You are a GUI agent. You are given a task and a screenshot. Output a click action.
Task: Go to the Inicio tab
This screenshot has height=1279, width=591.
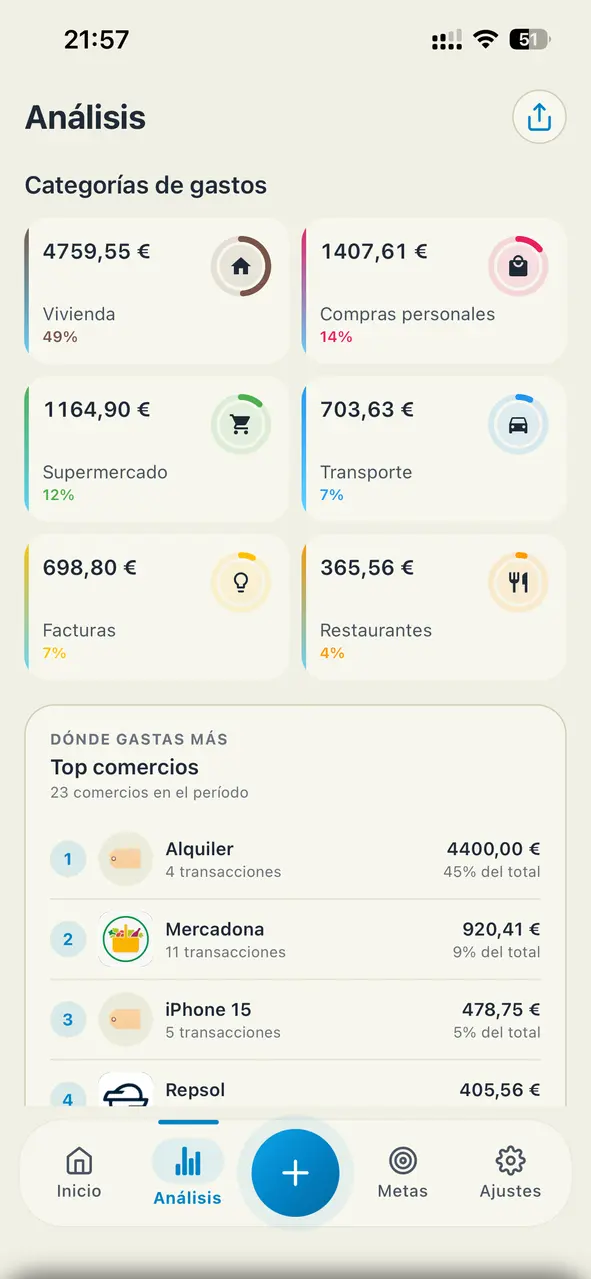(79, 1173)
